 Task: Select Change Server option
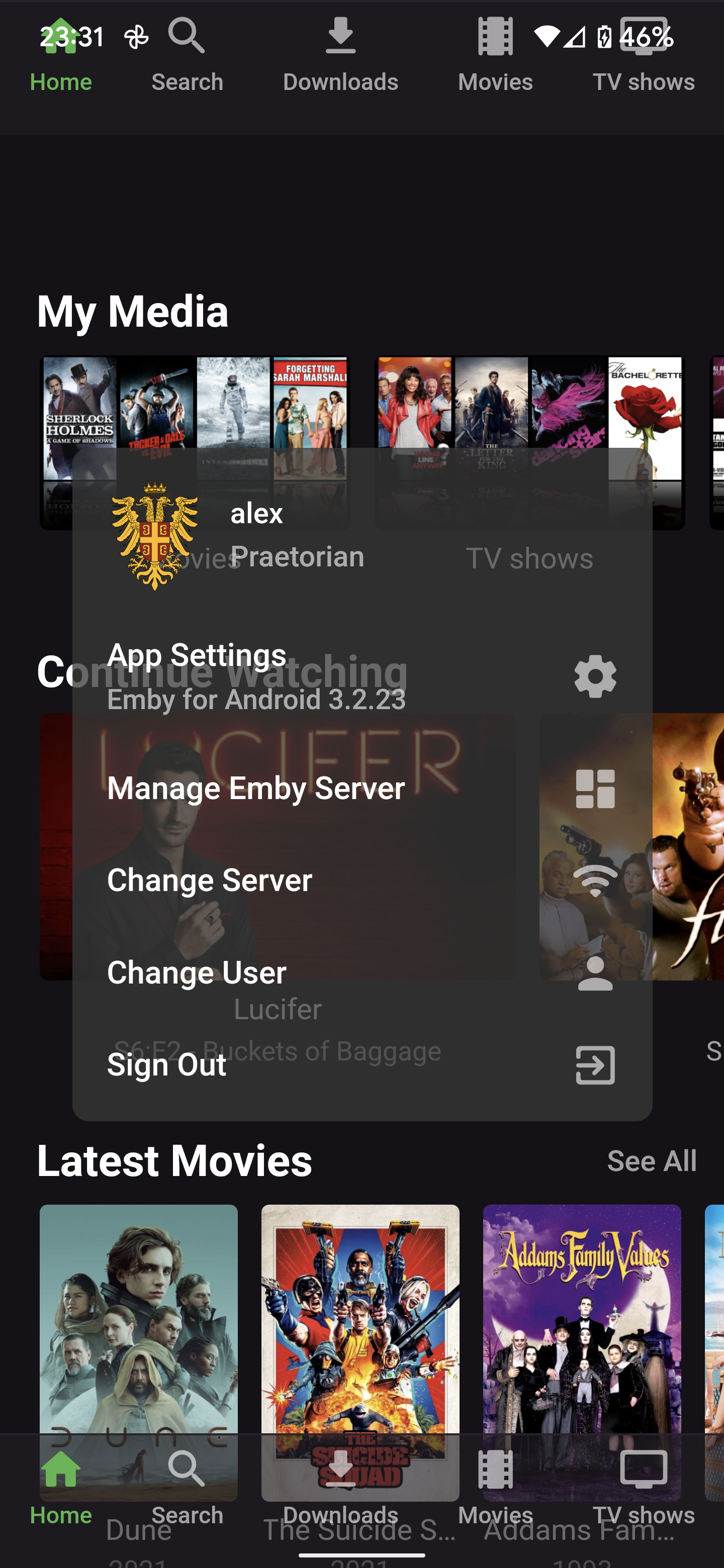(x=361, y=880)
